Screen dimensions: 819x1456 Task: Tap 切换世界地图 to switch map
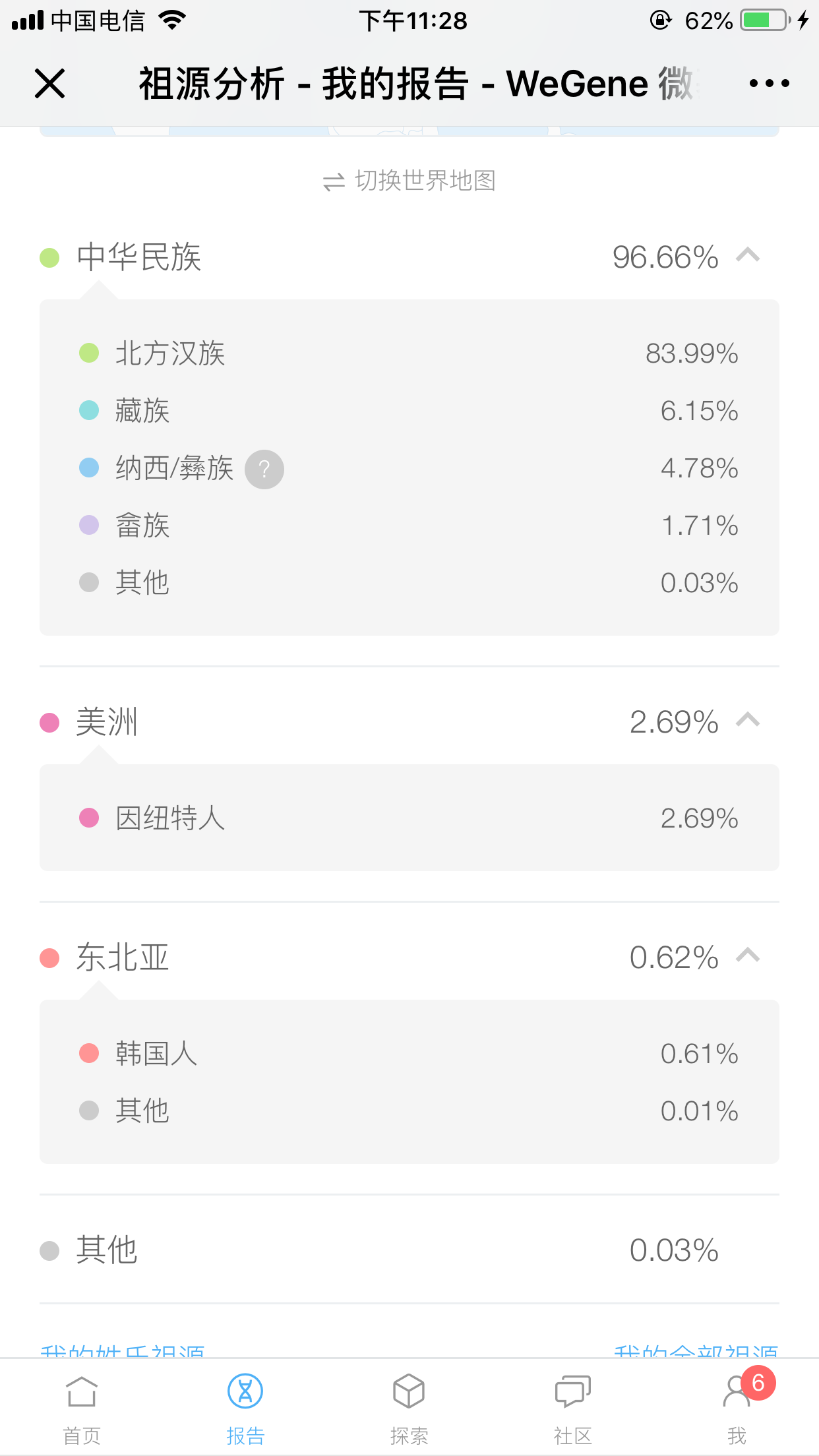[x=409, y=181]
